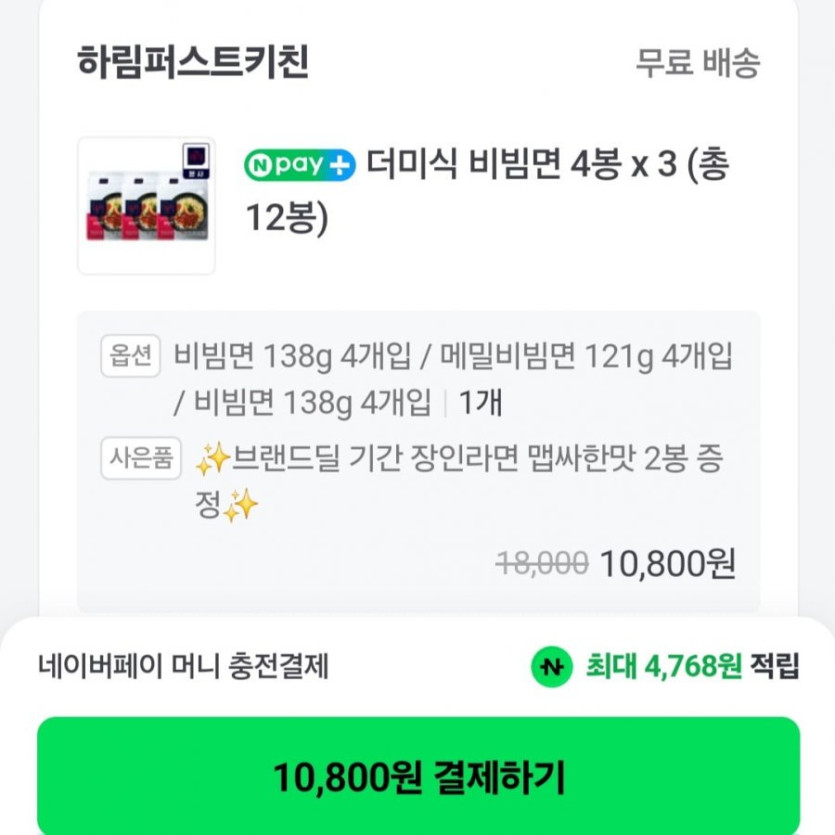The height and width of the screenshot is (835, 835).
Task: Open the 더미식 비빔면 product thumbnail
Action: click(x=146, y=206)
